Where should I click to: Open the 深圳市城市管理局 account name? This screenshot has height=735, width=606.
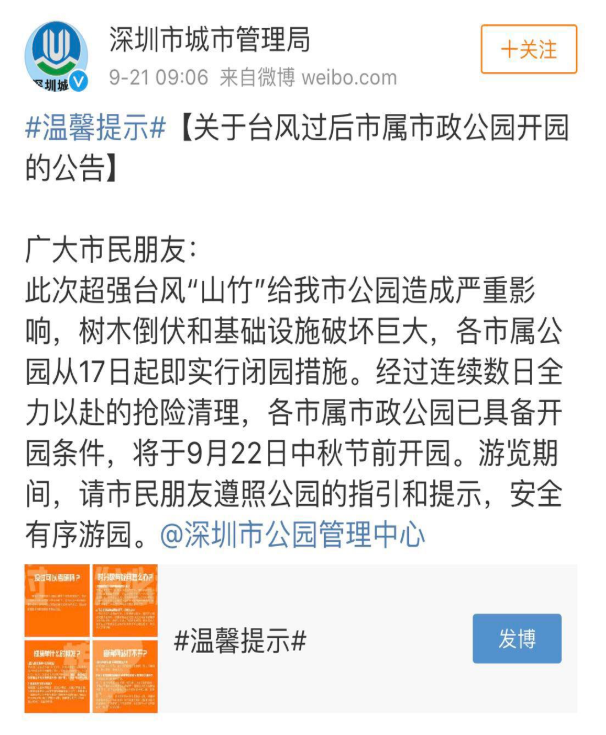pos(209,39)
